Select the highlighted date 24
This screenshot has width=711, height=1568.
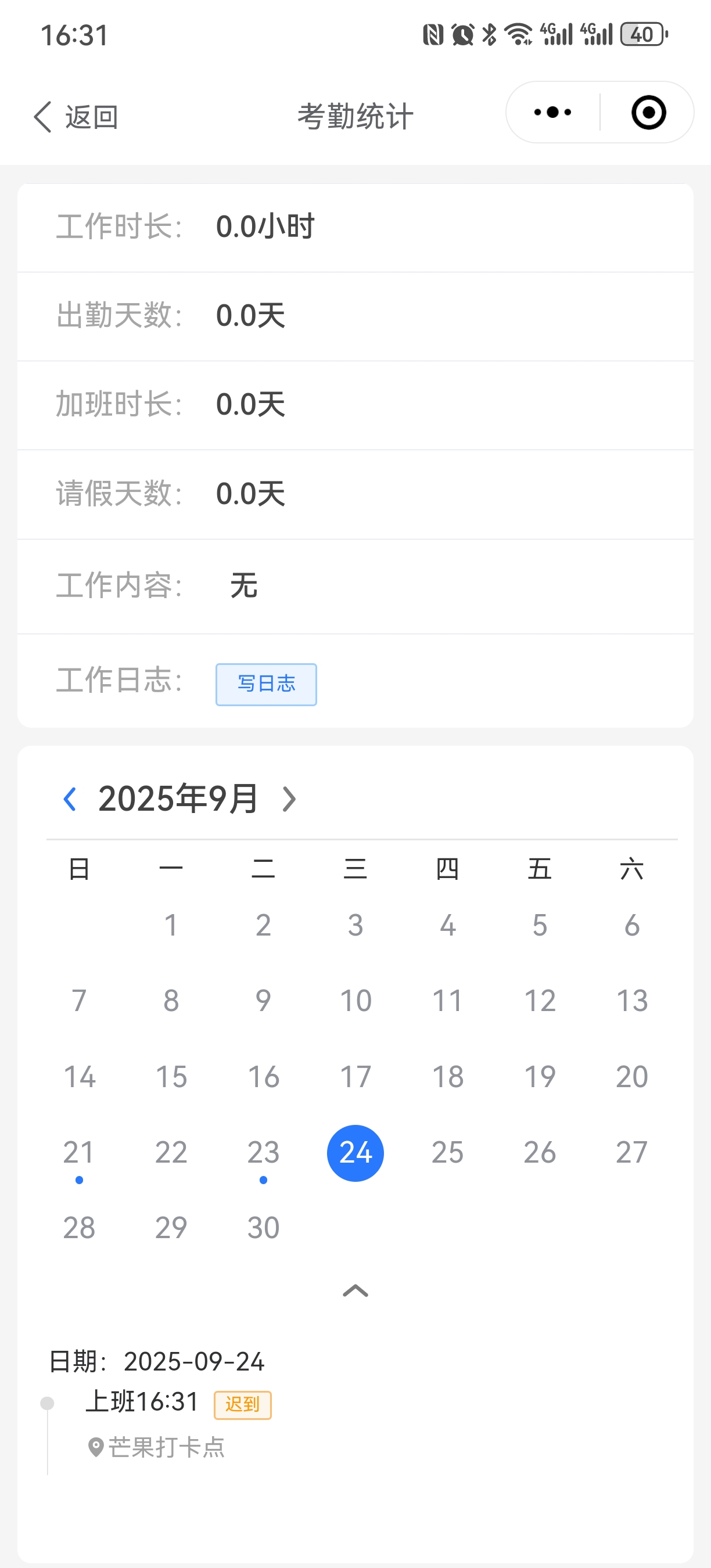pyautogui.click(x=355, y=1152)
